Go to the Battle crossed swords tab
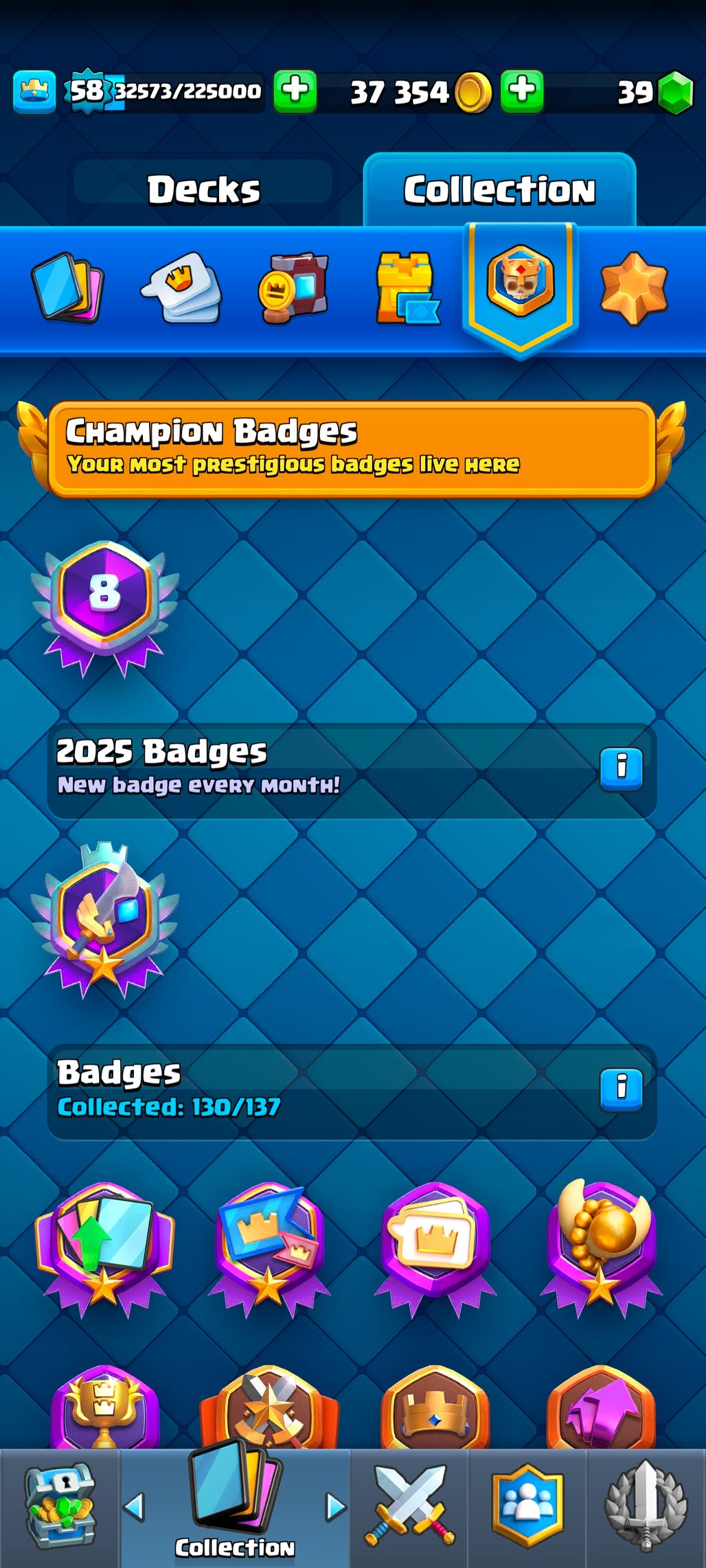The image size is (706, 1568). coord(410,1508)
